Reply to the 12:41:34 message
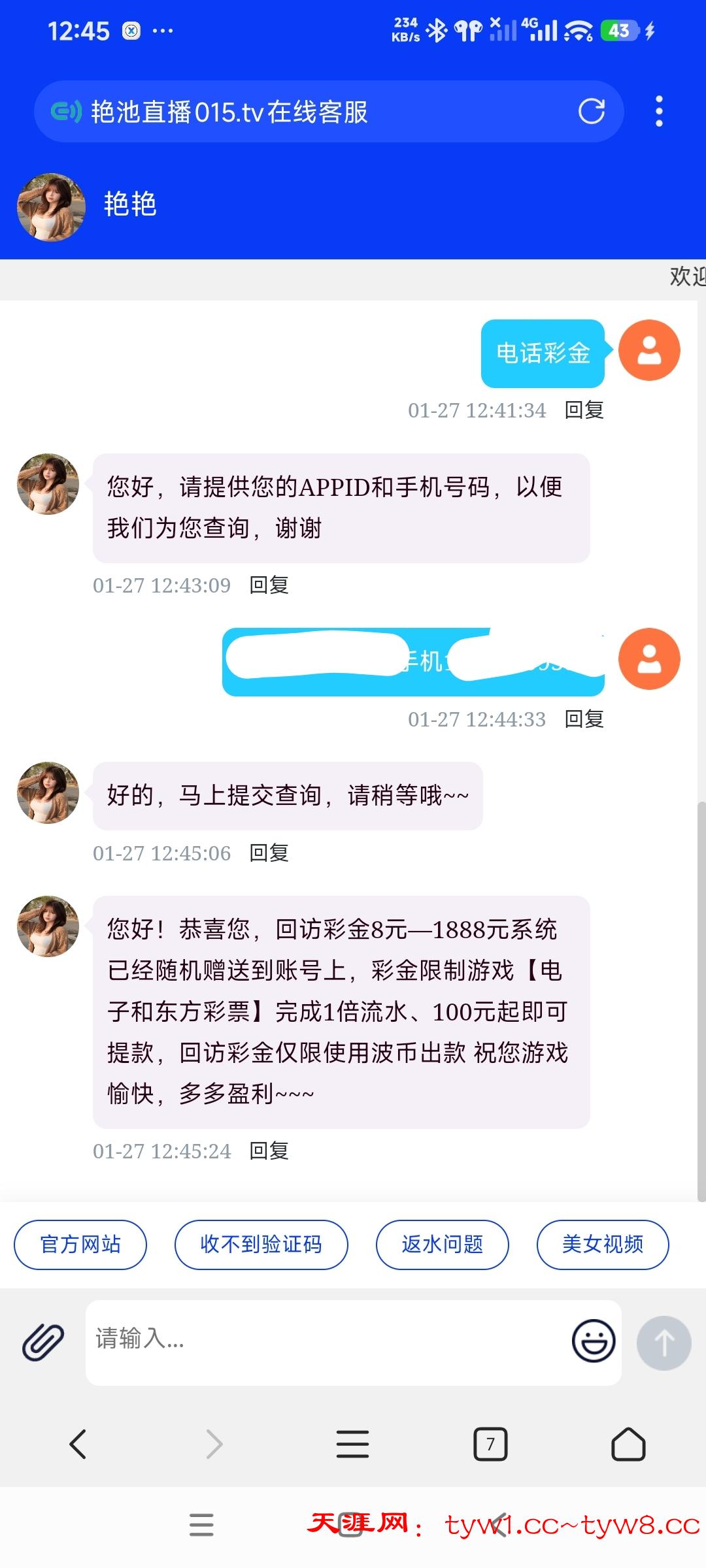This screenshot has height=1568, width=706. point(584,410)
